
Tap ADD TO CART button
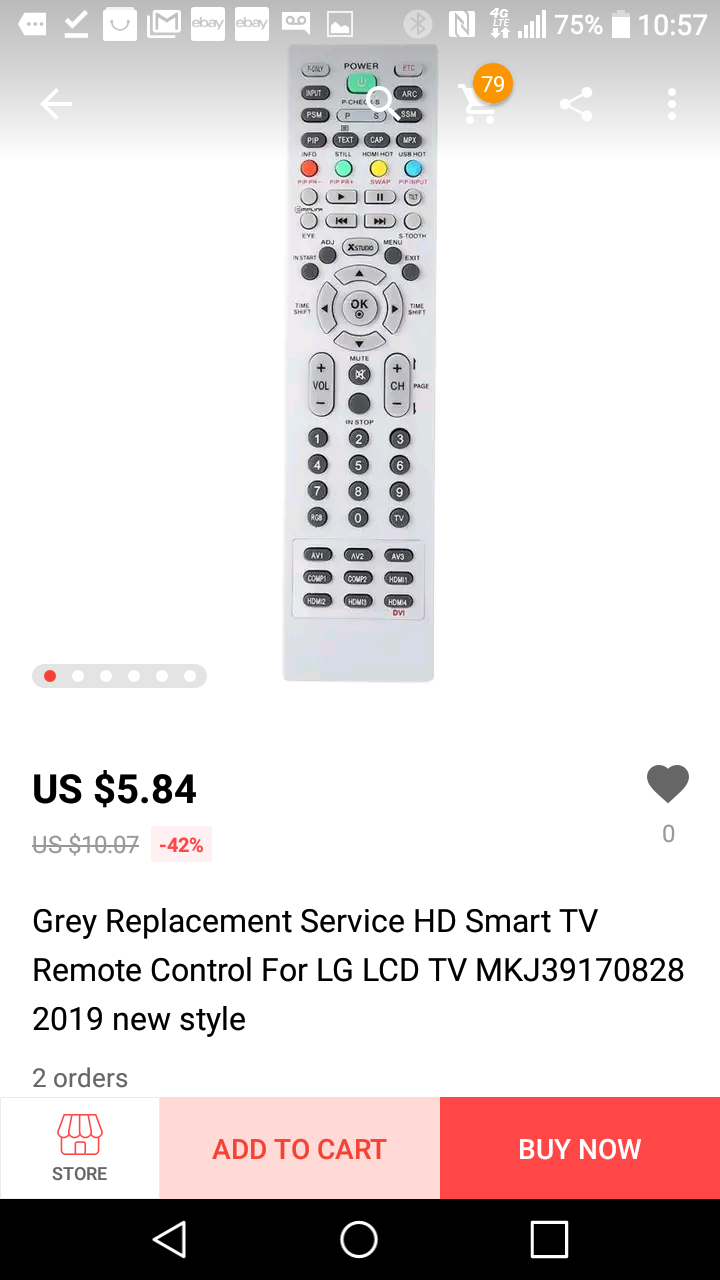(299, 1148)
